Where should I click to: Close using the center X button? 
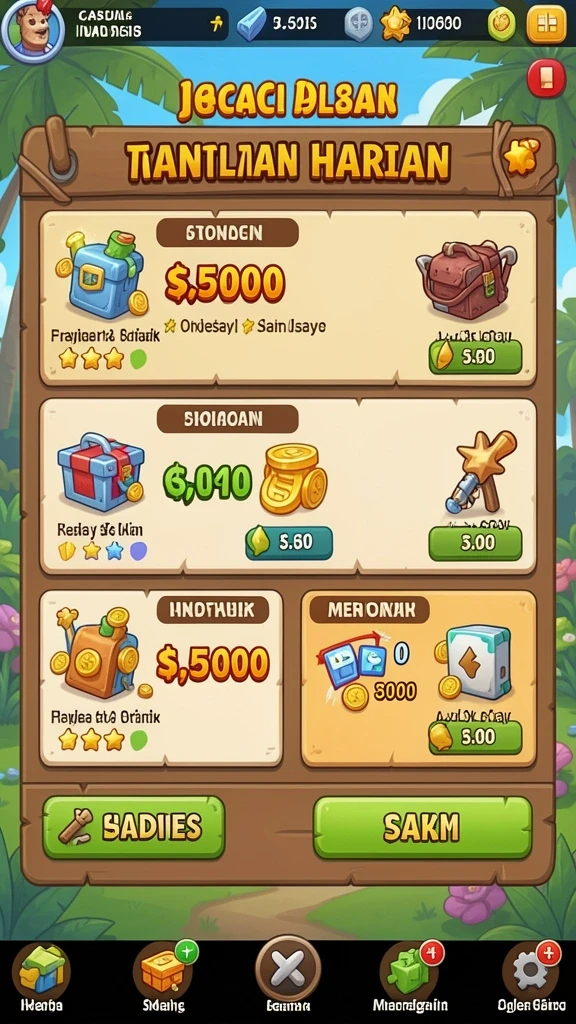click(x=288, y=969)
